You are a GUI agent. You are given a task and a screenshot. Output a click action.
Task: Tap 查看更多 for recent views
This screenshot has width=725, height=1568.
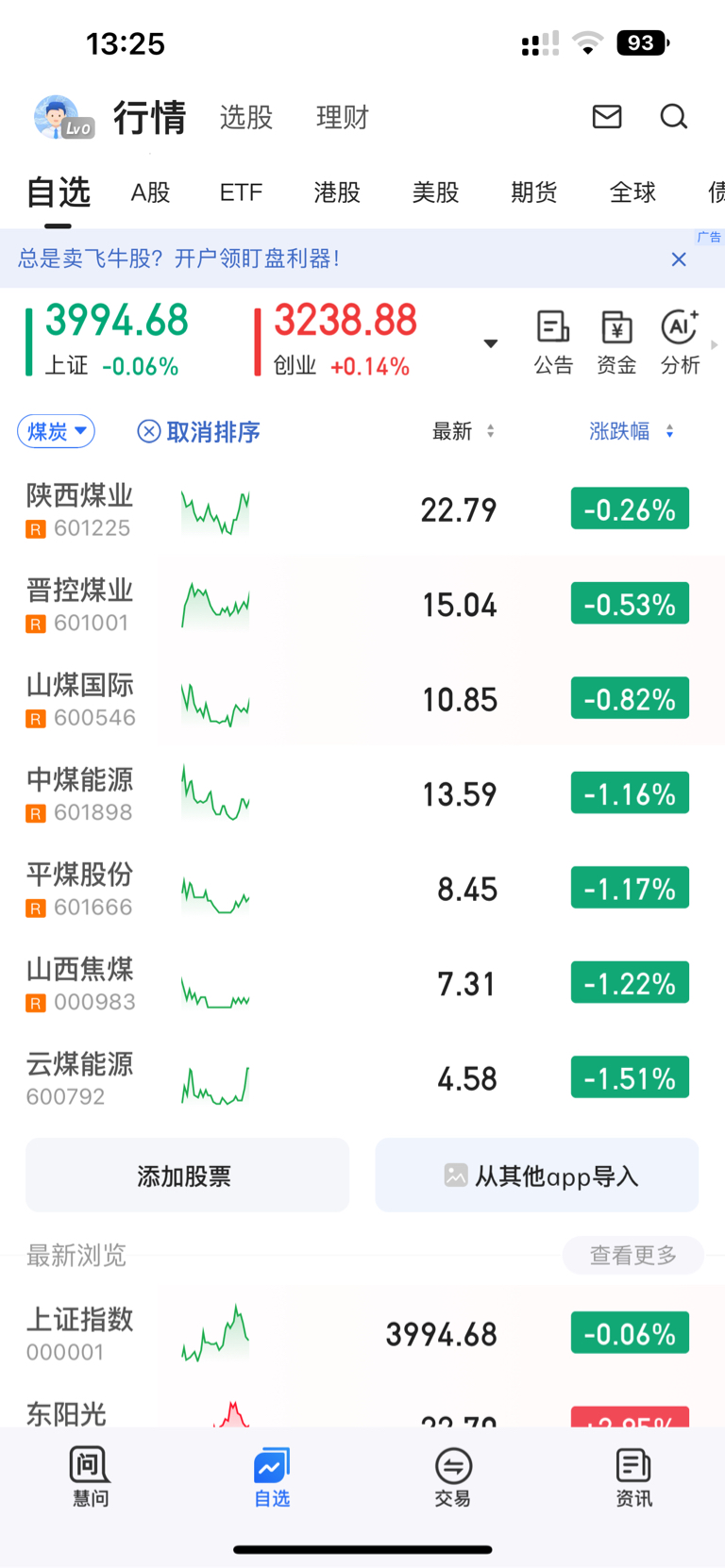tap(632, 1256)
